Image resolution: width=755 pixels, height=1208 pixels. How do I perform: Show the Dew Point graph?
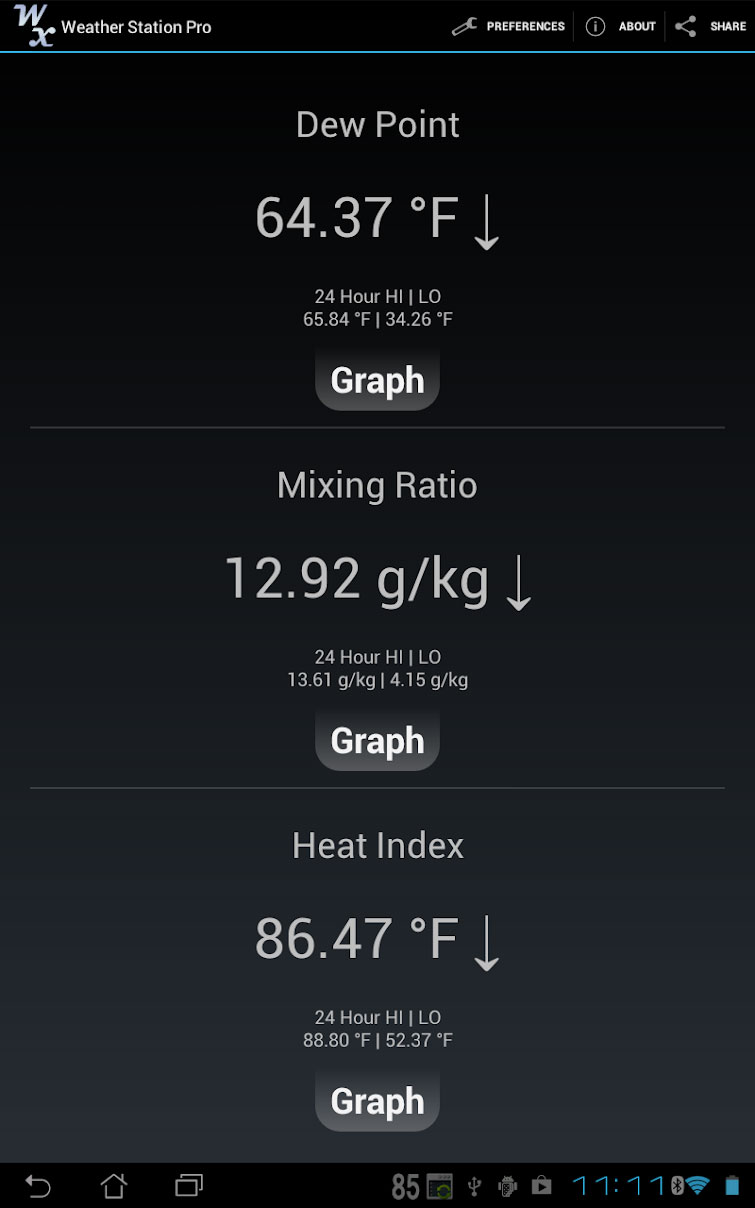click(x=377, y=381)
